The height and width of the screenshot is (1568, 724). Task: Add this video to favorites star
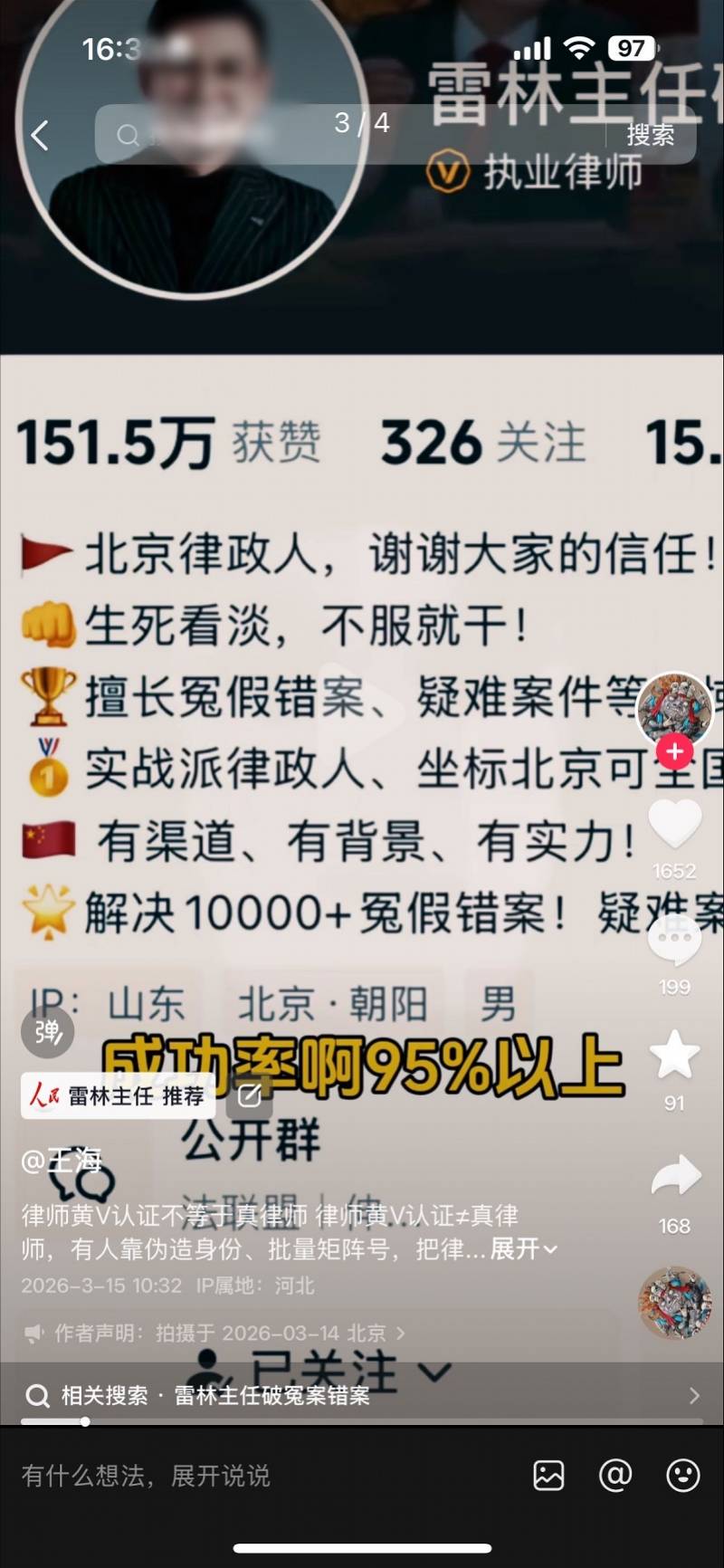coord(675,1056)
